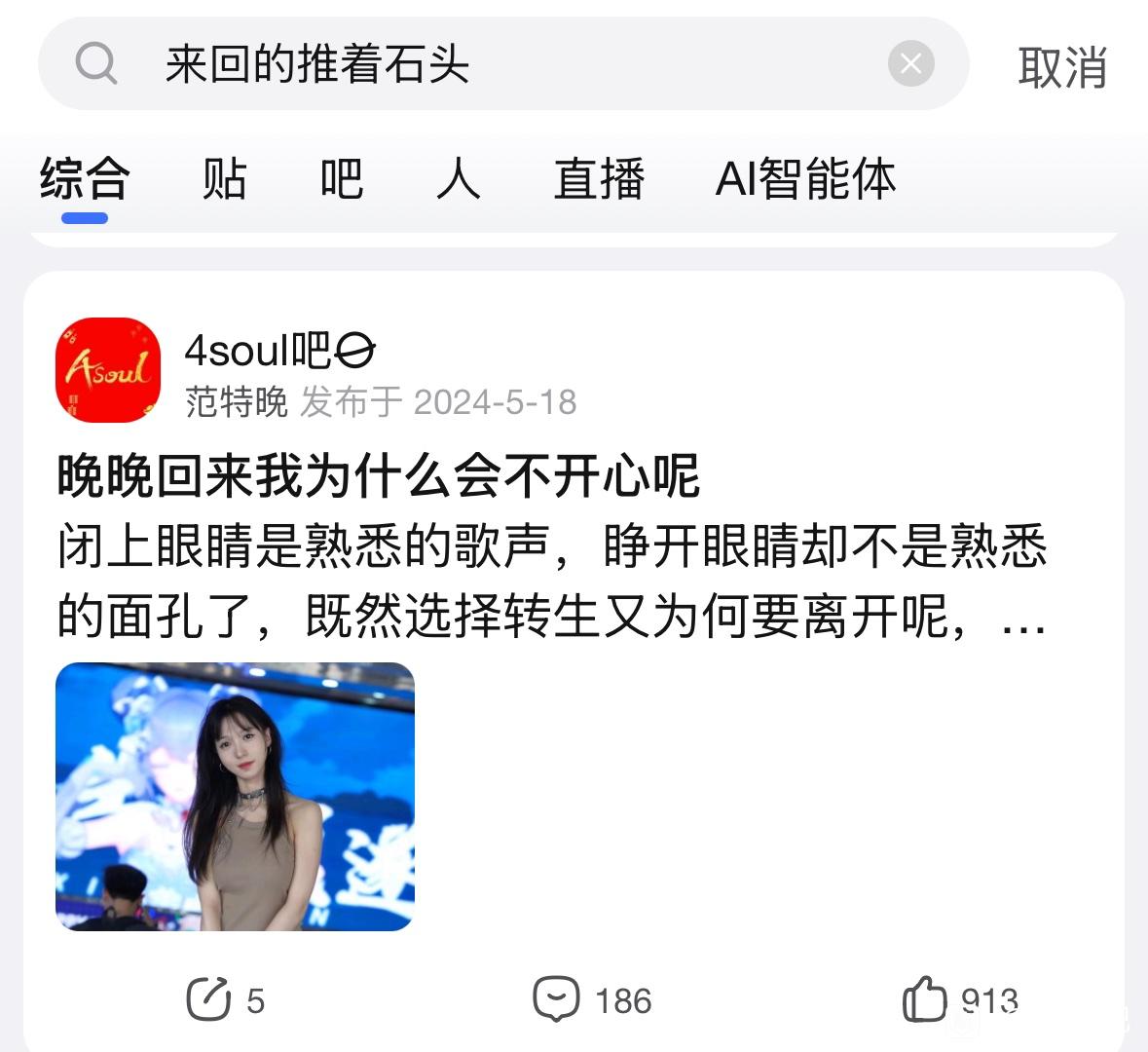Switch to the 直播 tab

599,179
